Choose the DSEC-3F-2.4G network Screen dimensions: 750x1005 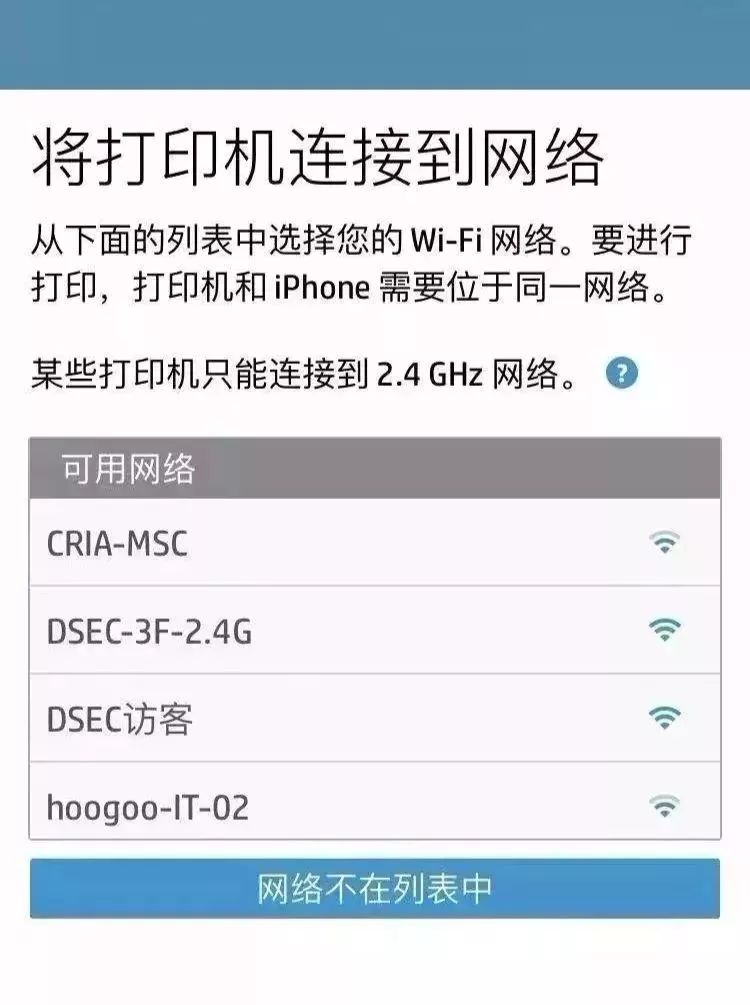pyautogui.click(x=374, y=630)
